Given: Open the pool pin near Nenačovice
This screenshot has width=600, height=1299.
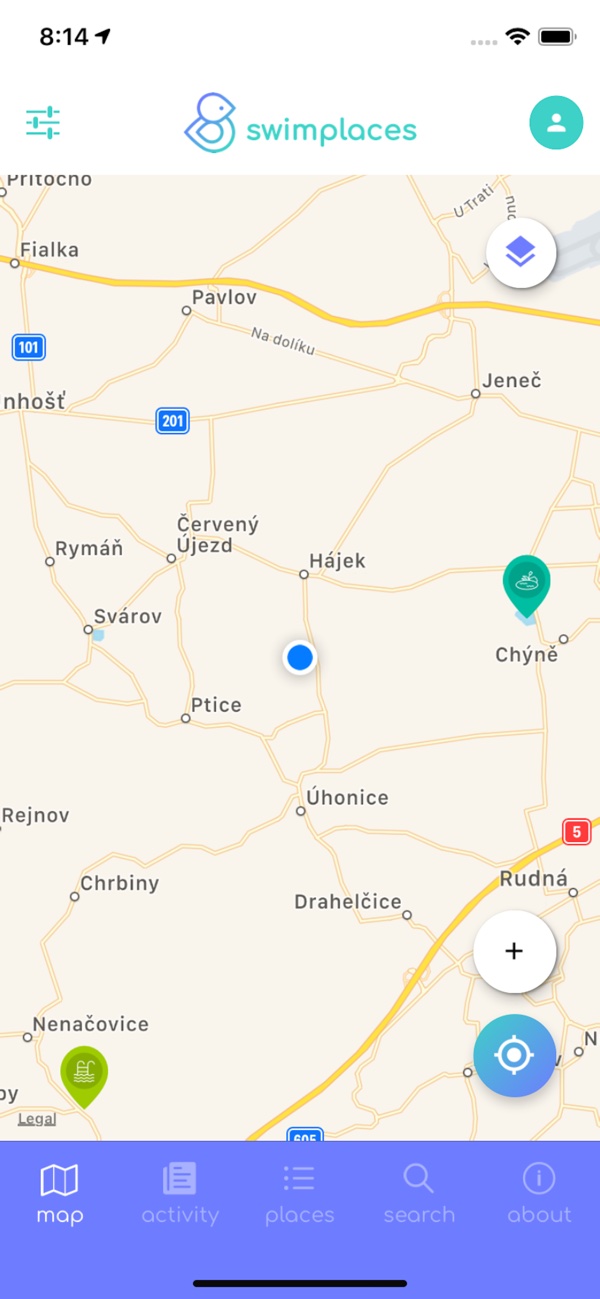Looking at the screenshot, I should [x=84, y=1073].
